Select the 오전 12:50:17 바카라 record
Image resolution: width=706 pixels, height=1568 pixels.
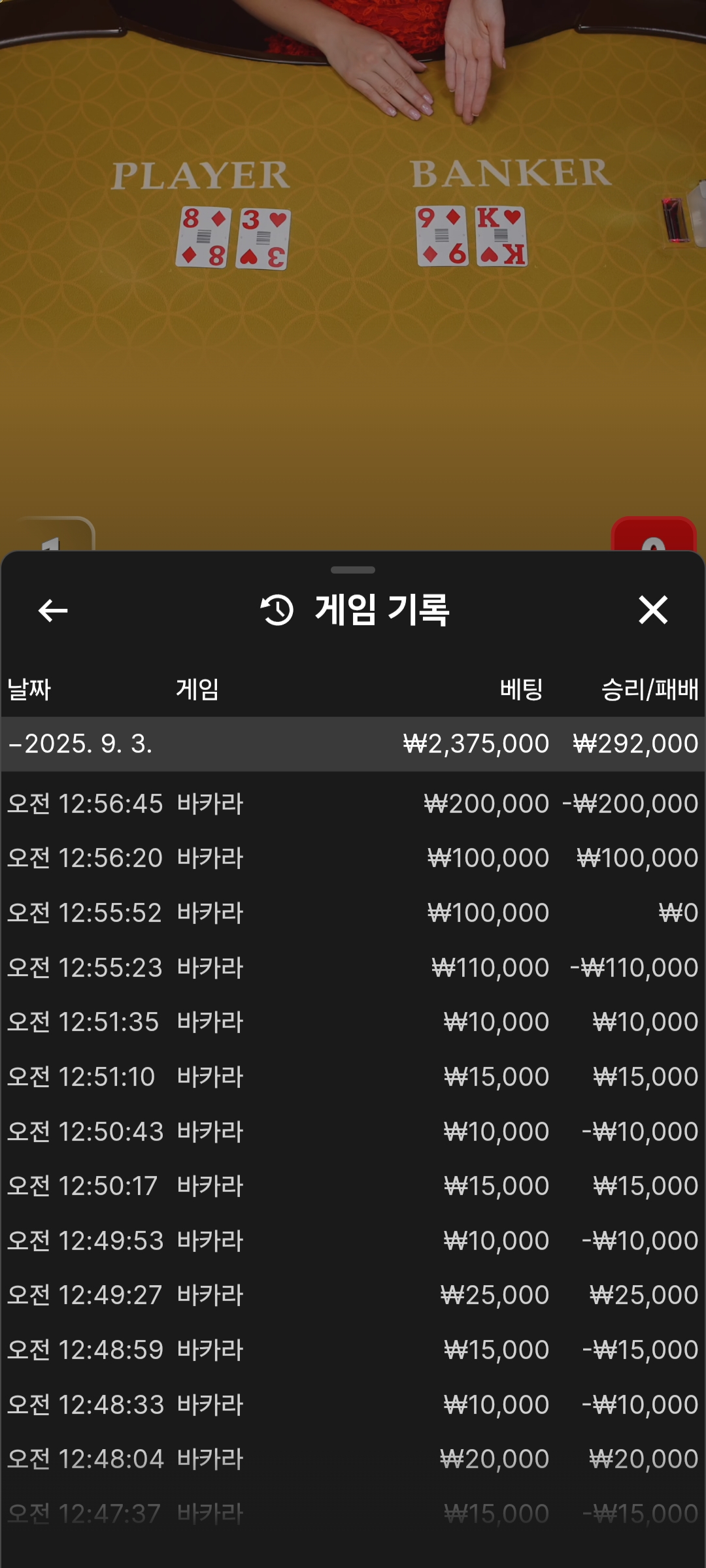(353, 1186)
